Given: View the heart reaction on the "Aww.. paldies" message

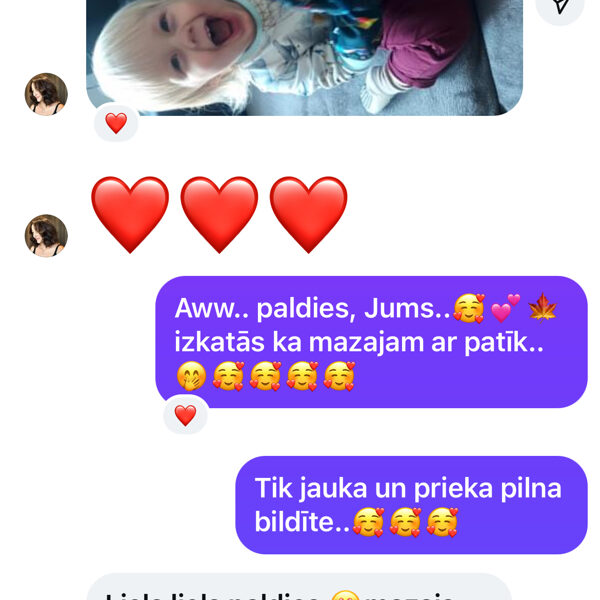Looking at the screenshot, I should click(x=185, y=415).
